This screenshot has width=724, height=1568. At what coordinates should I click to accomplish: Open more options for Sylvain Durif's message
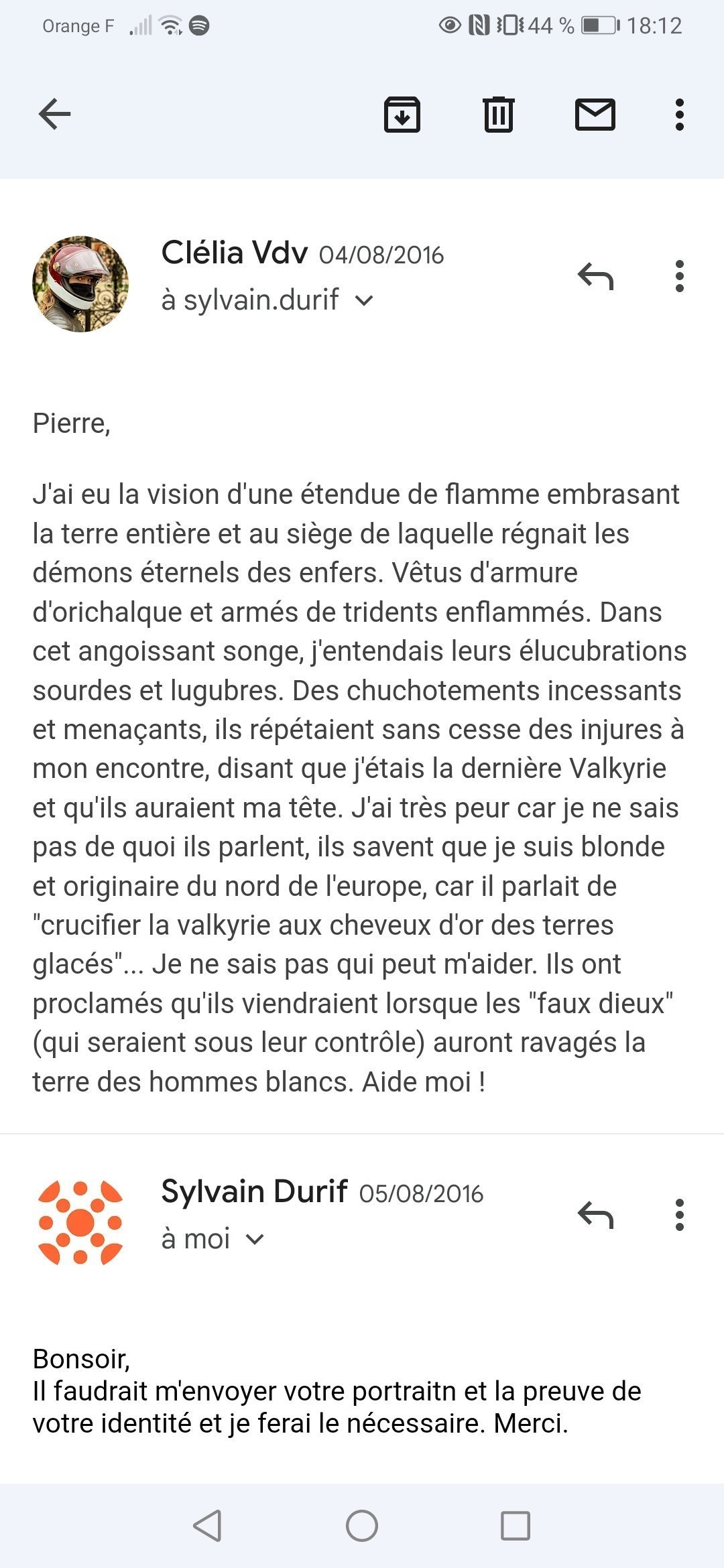680,1215
